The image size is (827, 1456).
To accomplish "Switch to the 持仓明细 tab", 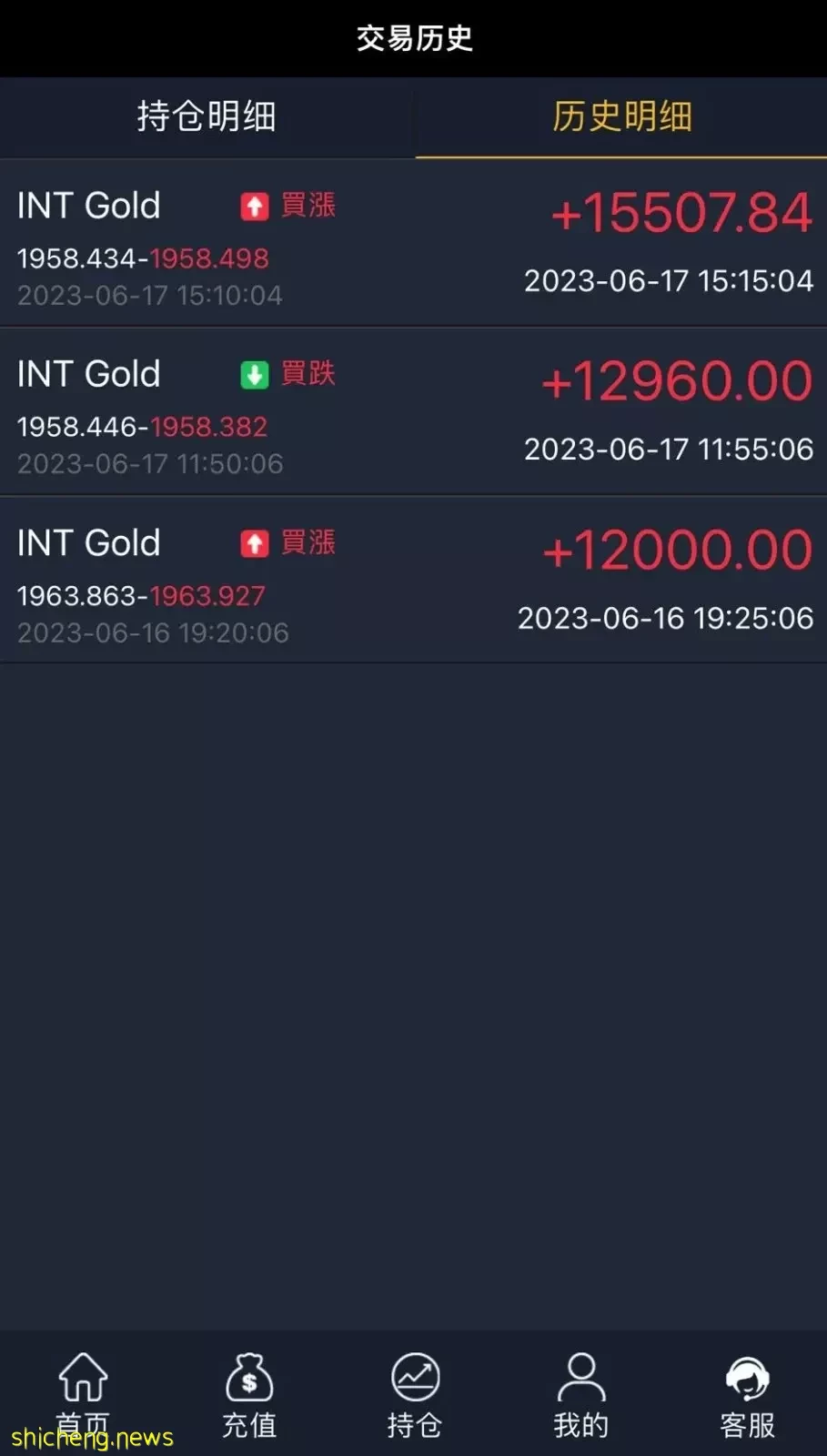I will click(x=207, y=116).
